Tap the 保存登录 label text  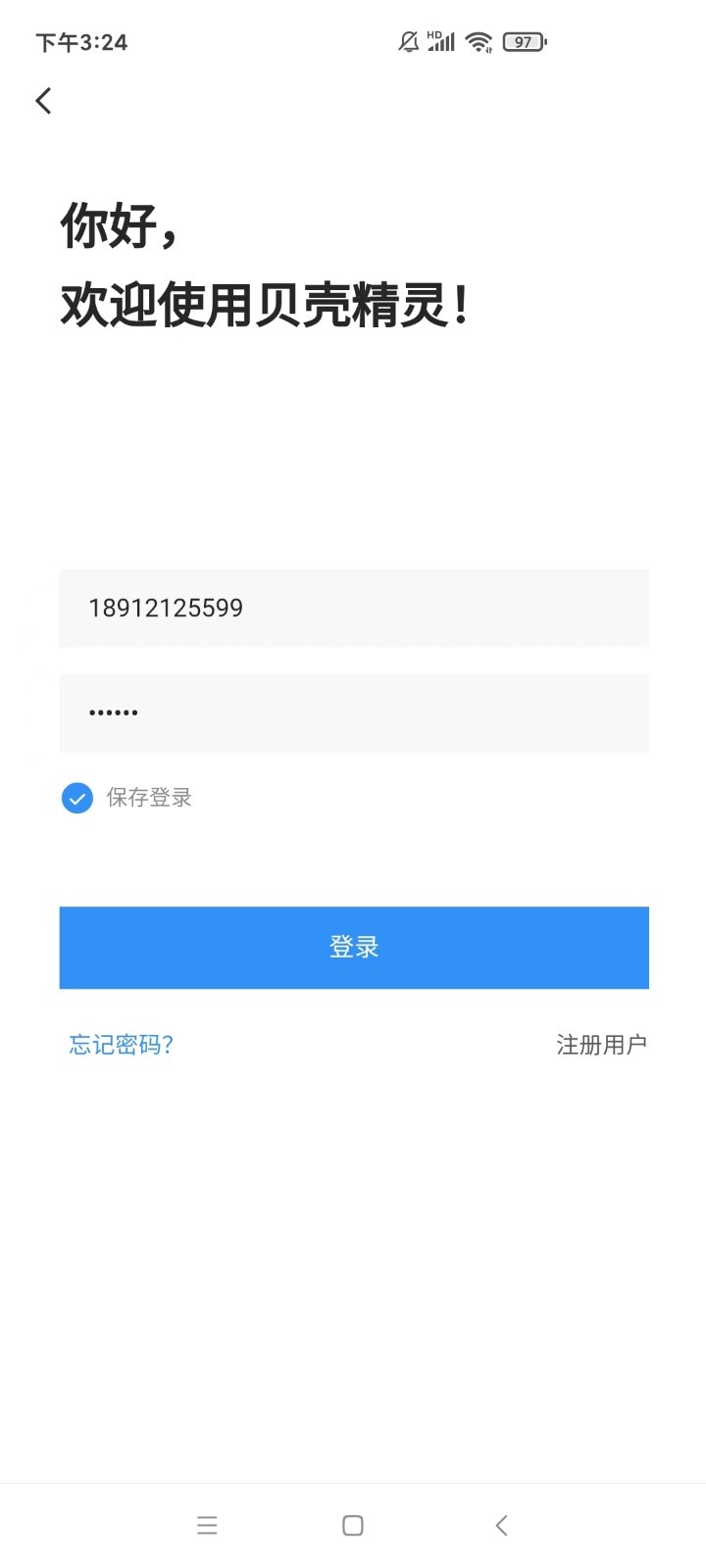click(x=149, y=798)
